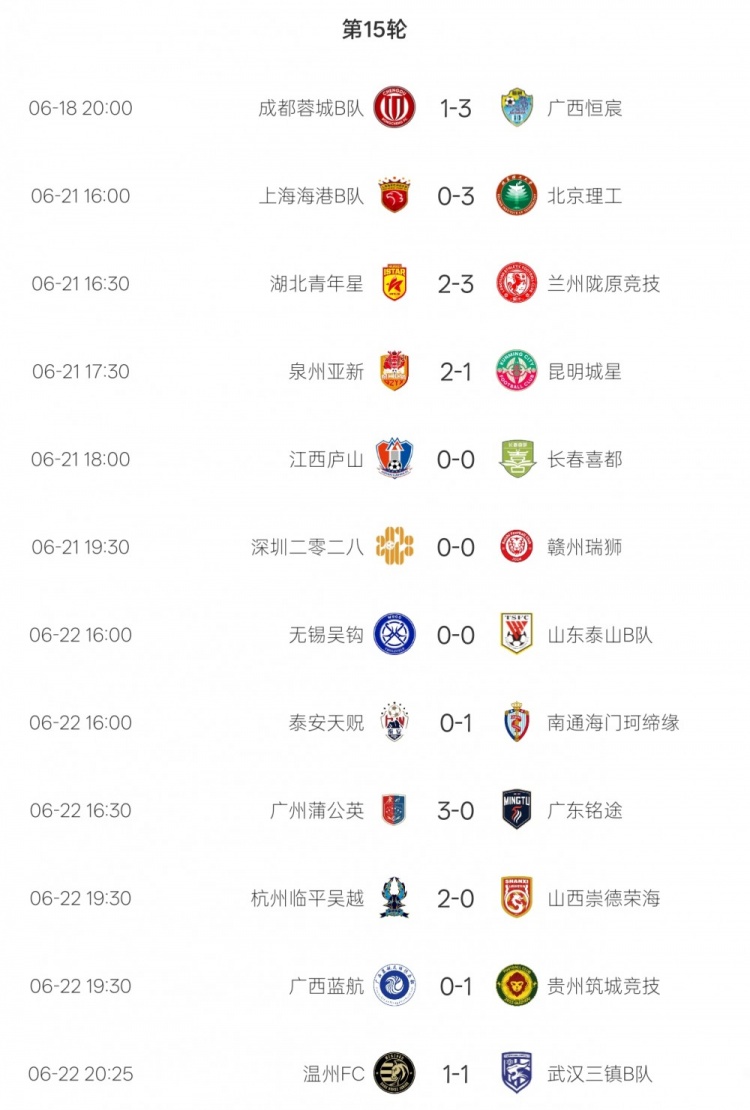750x1110 pixels.
Task: View the 无锡吴钩 vs 山东泰山B队 match
Action: point(455,635)
